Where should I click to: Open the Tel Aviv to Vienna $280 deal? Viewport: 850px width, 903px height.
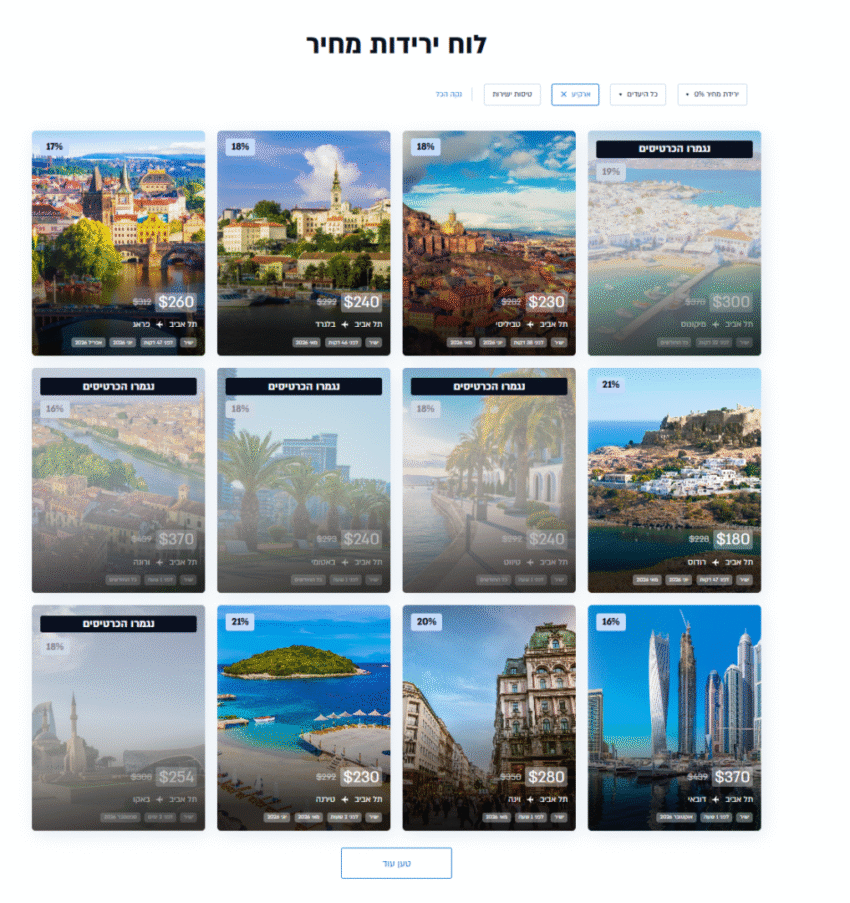coord(489,717)
